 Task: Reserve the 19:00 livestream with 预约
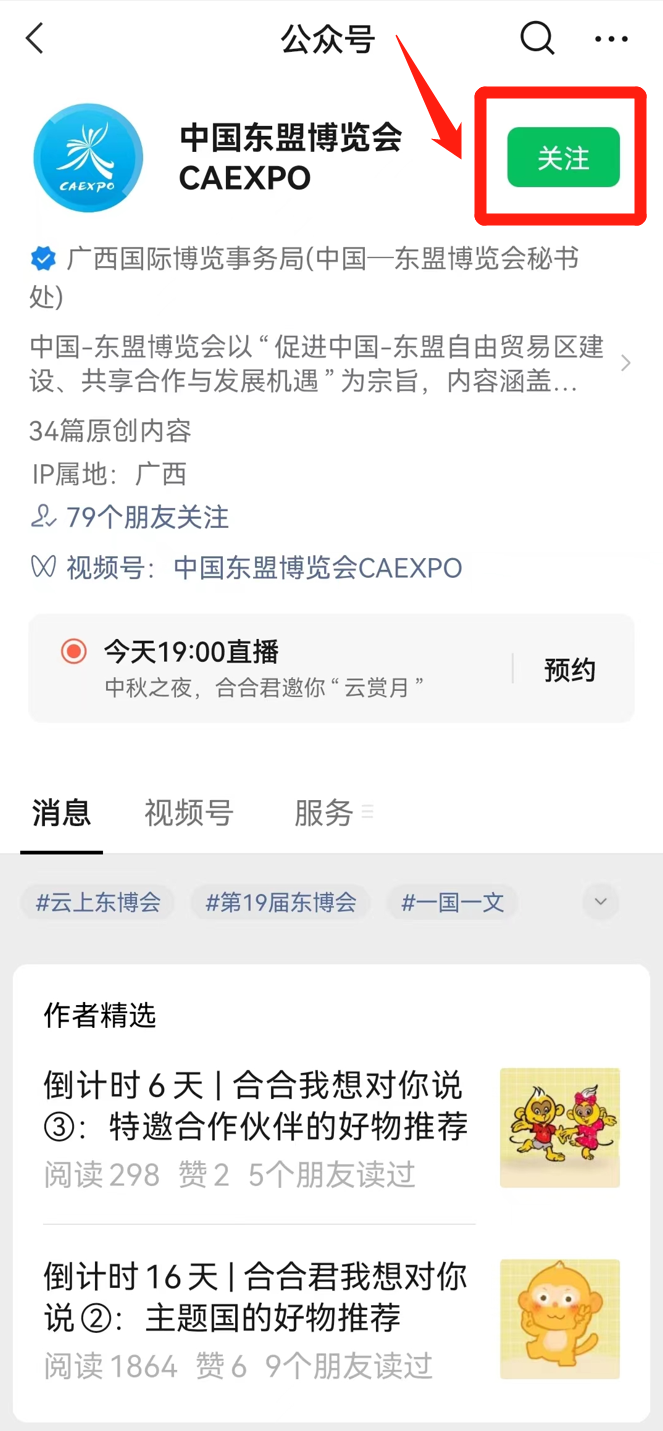[570, 669]
